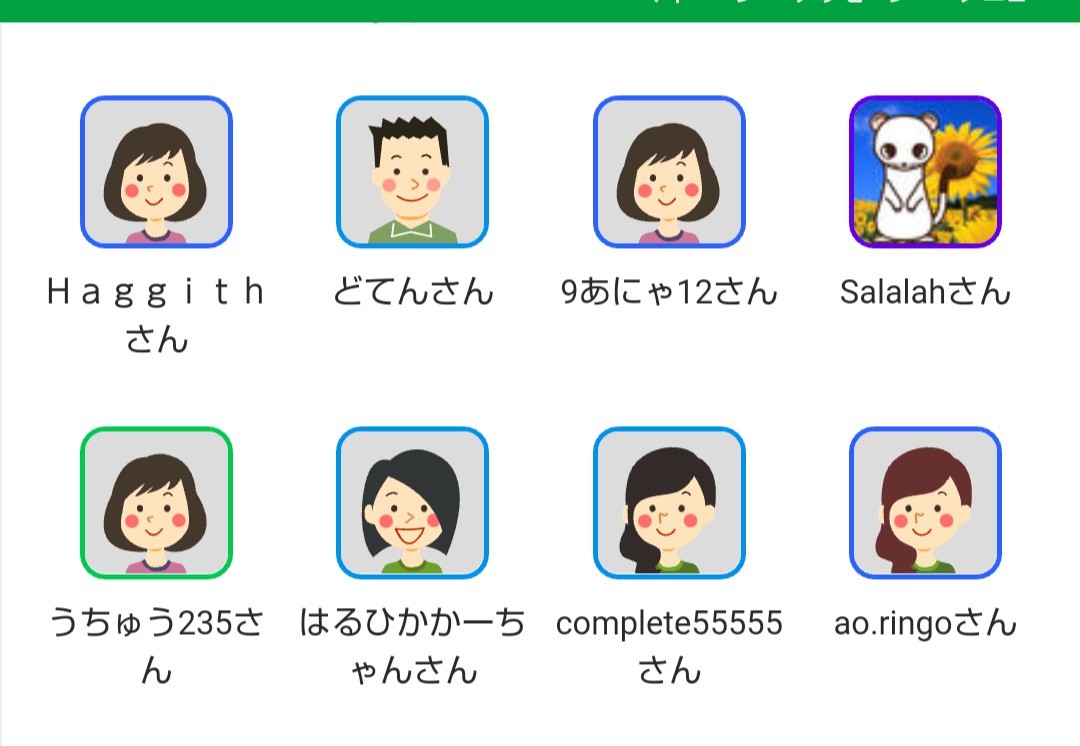Screen dimensions: 1080x746
Task: Open うちゅう235さん's profile
Action: point(156,503)
